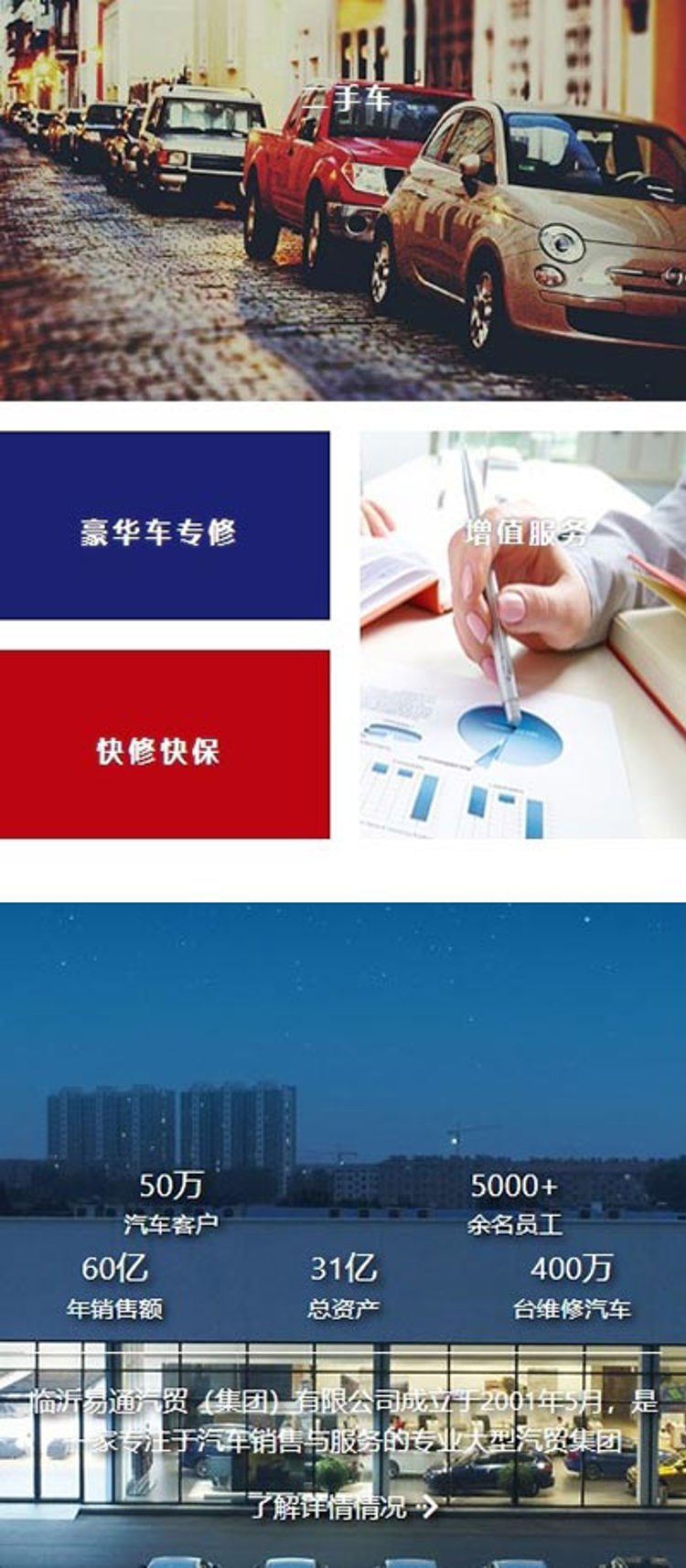The width and height of the screenshot is (686, 1568).
Task: Follow the 了解详情情况 link
Action: point(343,1507)
